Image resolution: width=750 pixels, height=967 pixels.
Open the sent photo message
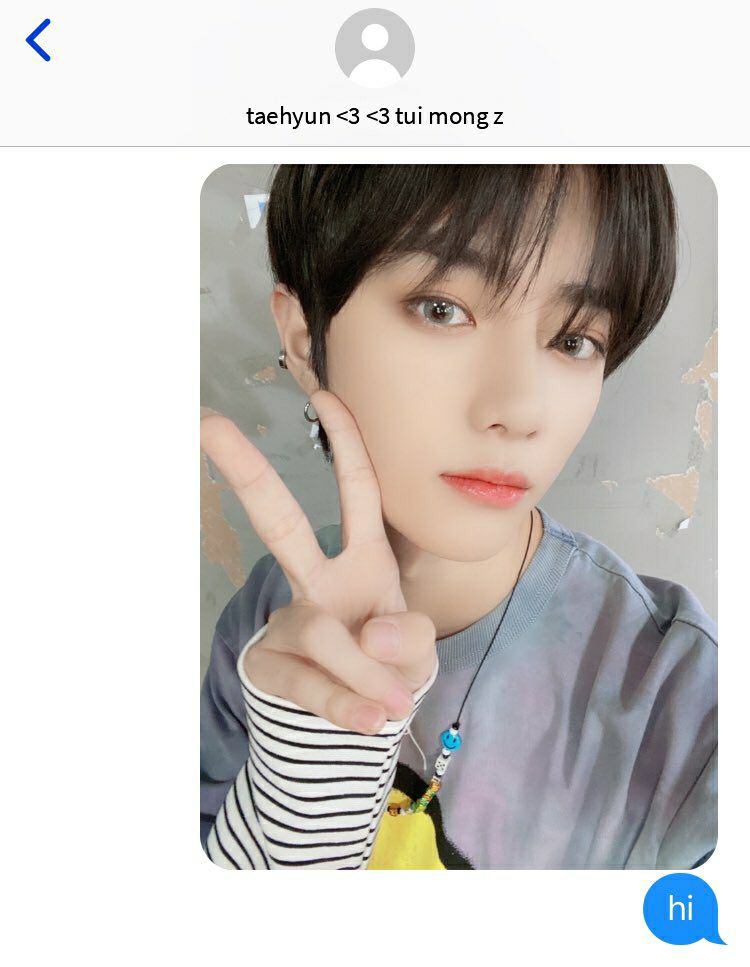pyautogui.click(x=458, y=516)
